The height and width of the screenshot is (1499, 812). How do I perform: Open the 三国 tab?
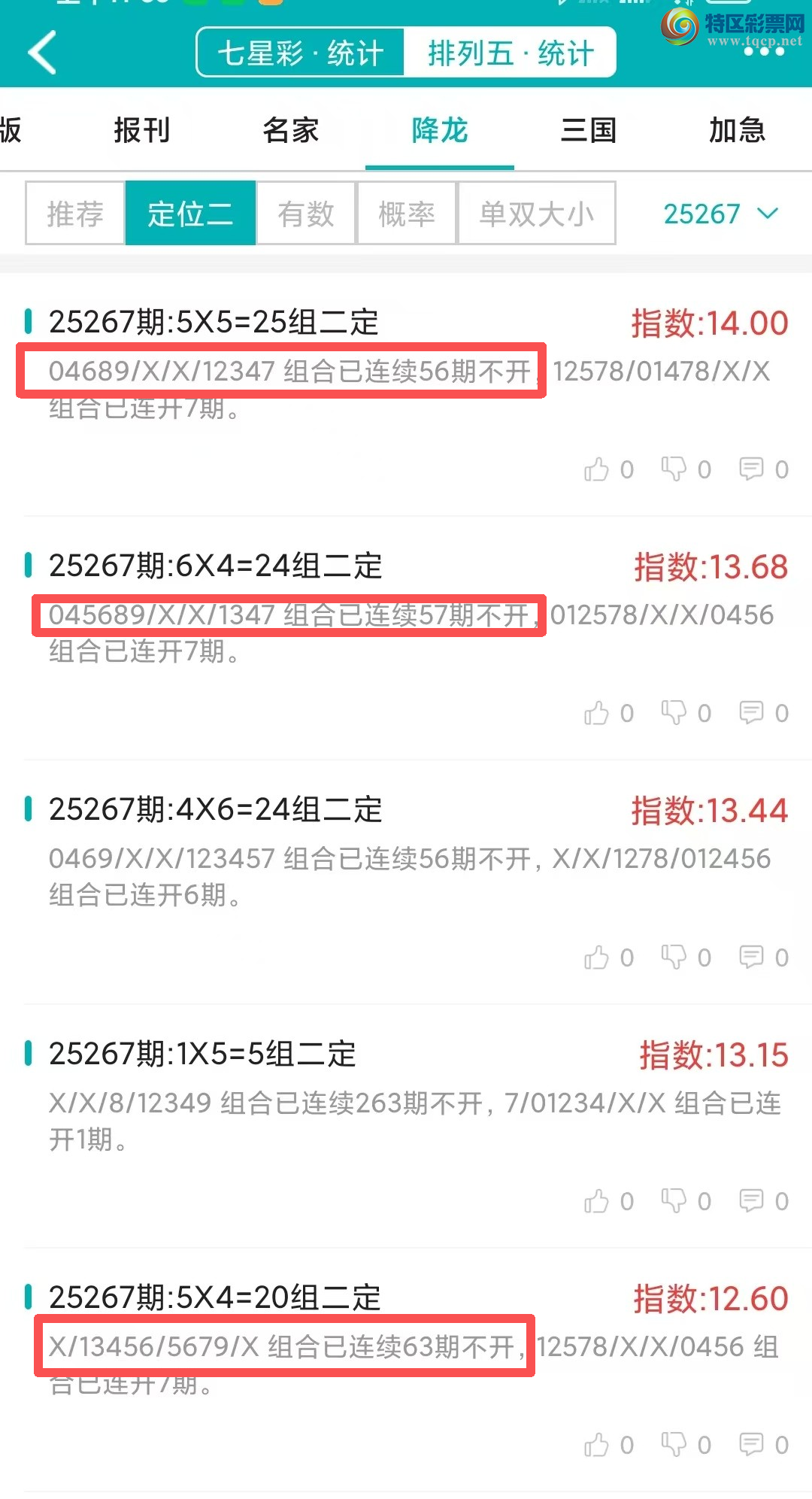[589, 130]
